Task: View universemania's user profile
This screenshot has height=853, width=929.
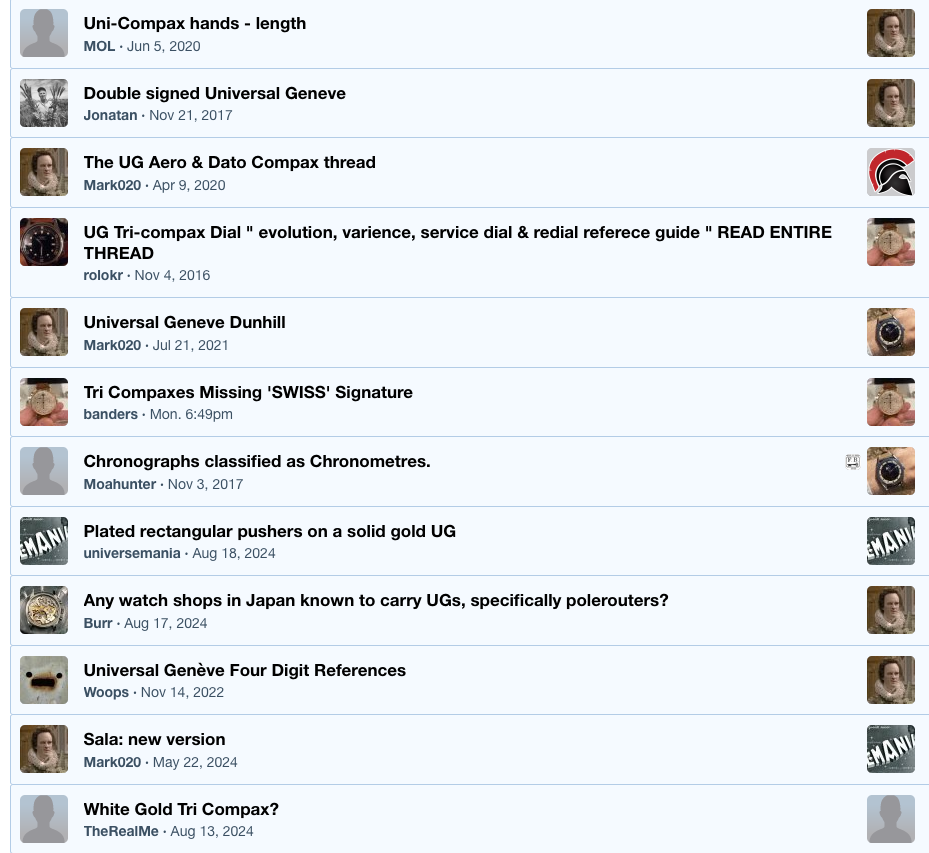Action: tap(132, 553)
